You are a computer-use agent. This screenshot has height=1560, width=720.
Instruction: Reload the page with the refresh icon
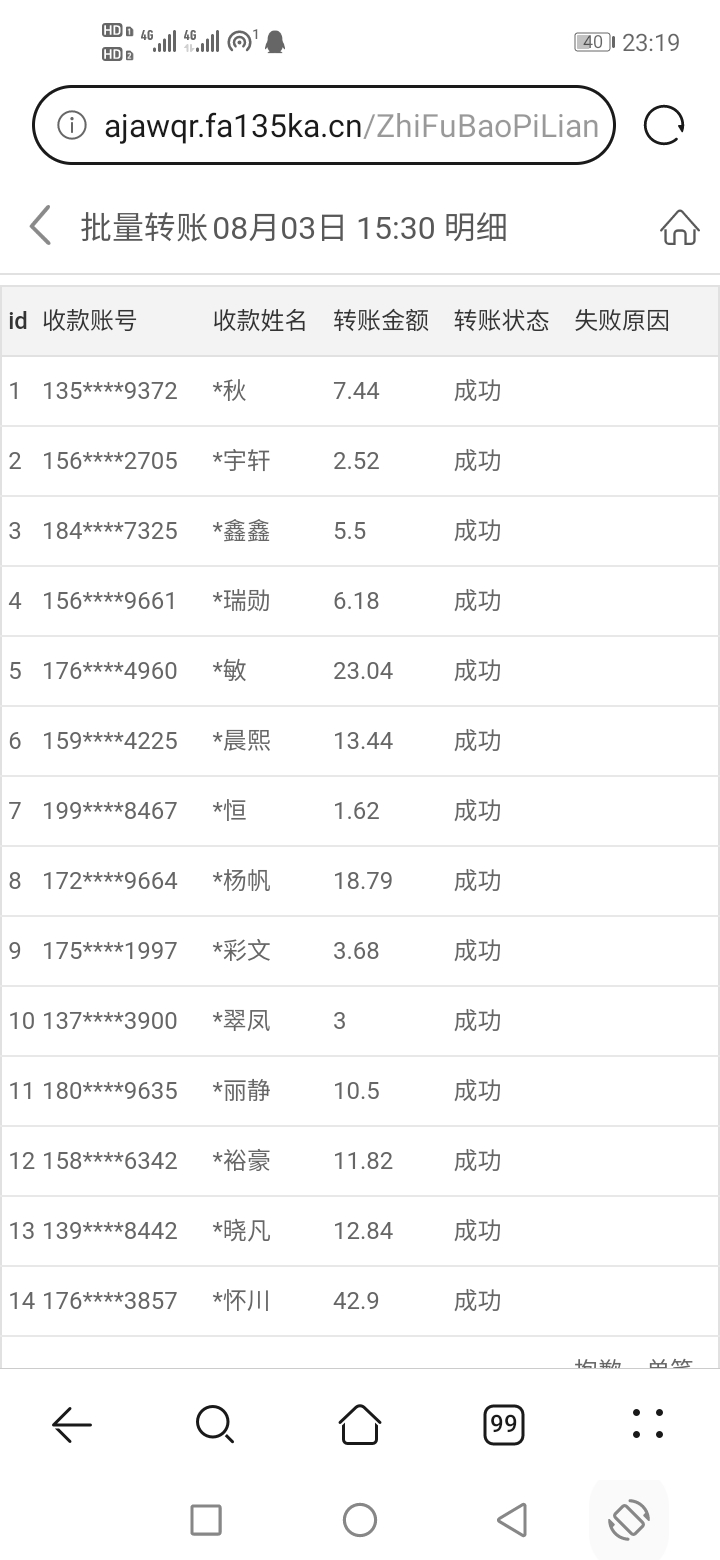click(664, 126)
